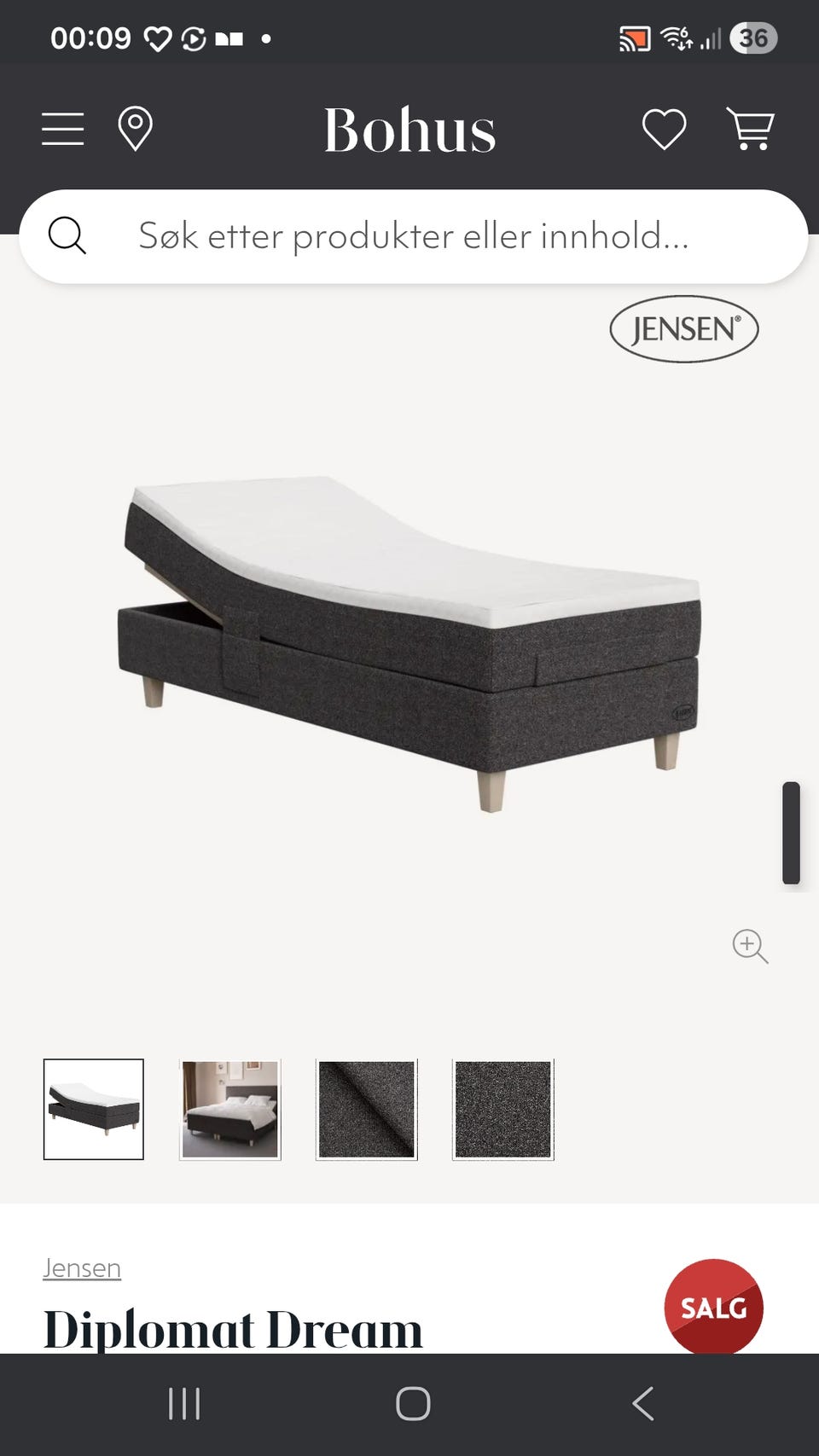Image resolution: width=819 pixels, height=1456 pixels.
Task: Show the folded fabric thumbnail
Action: pyautogui.click(x=367, y=1109)
